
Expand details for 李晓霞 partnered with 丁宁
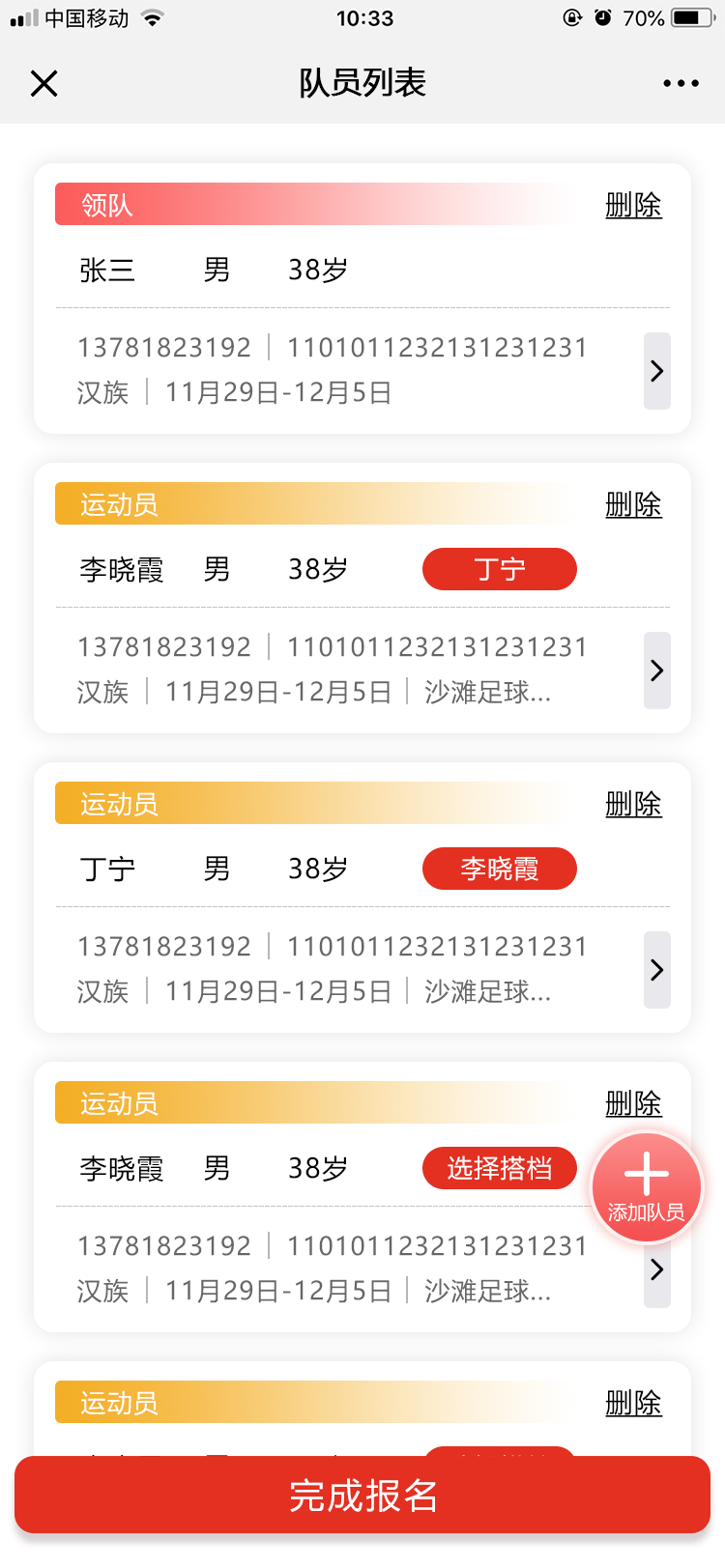coord(657,670)
